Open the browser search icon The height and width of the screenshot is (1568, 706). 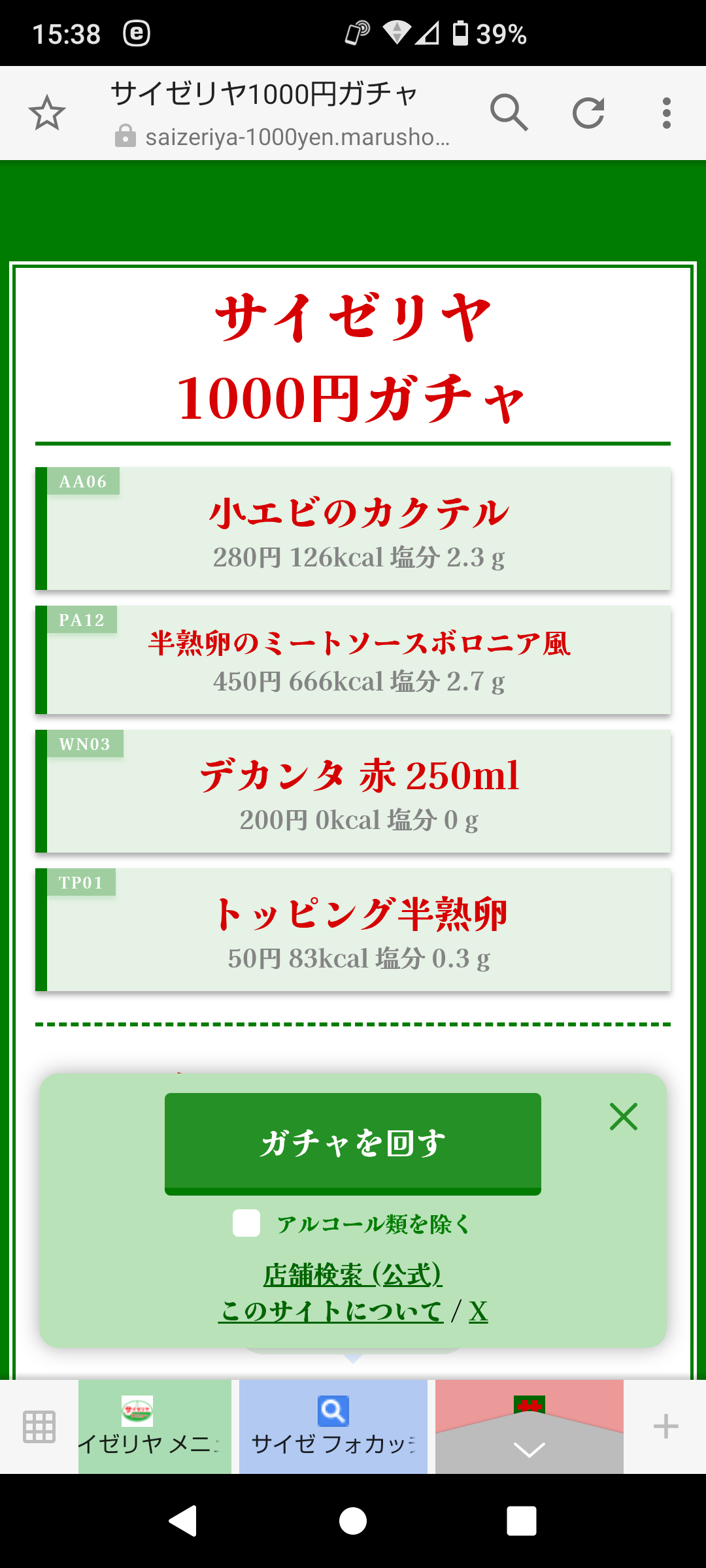click(509, 113)
